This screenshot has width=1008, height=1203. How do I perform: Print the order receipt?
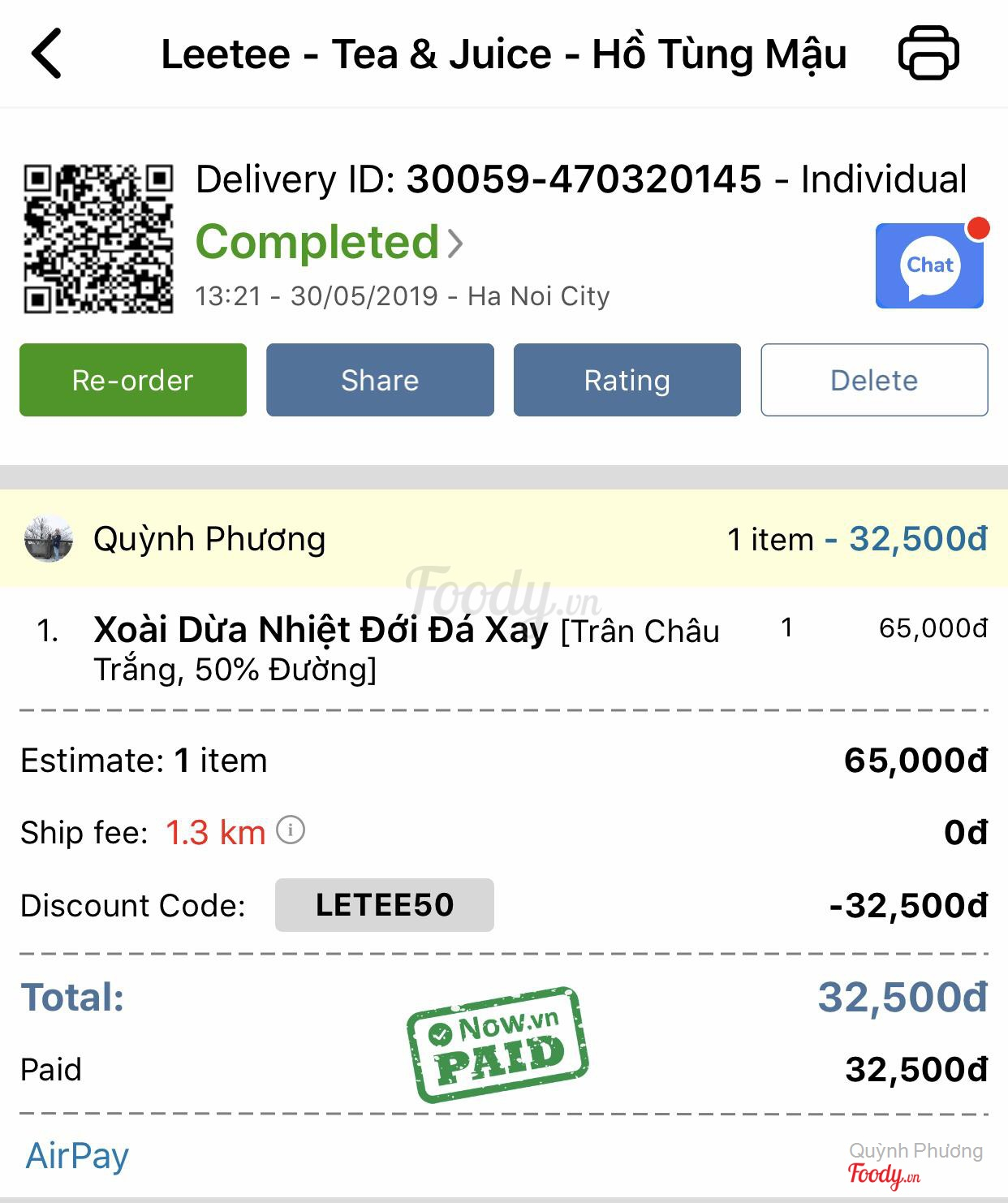pos(928,54)
